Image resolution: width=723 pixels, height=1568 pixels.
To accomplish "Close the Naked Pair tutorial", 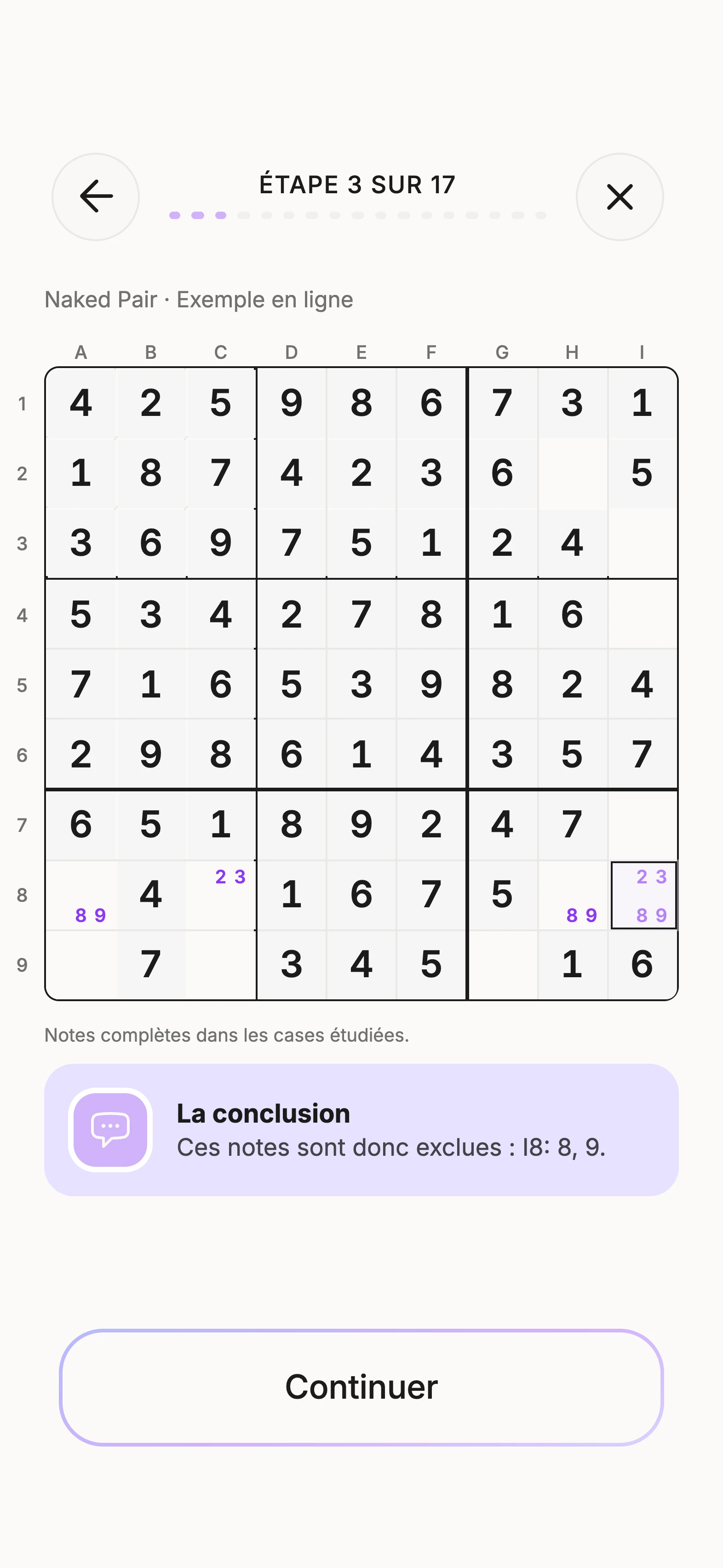I will click(x=620, y=196).
